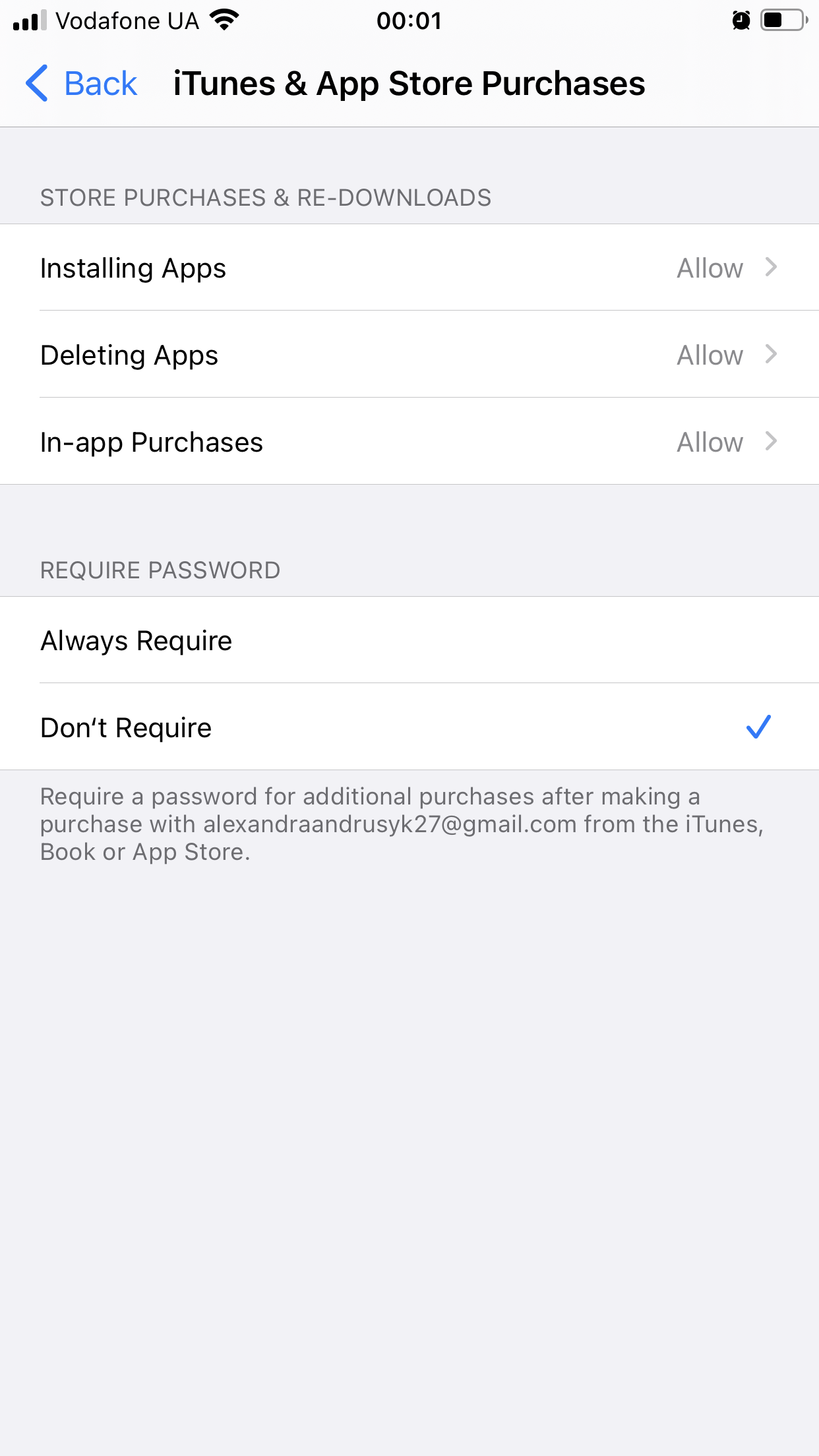
Task: Open In-app Purchases setting
Action: 409,442
